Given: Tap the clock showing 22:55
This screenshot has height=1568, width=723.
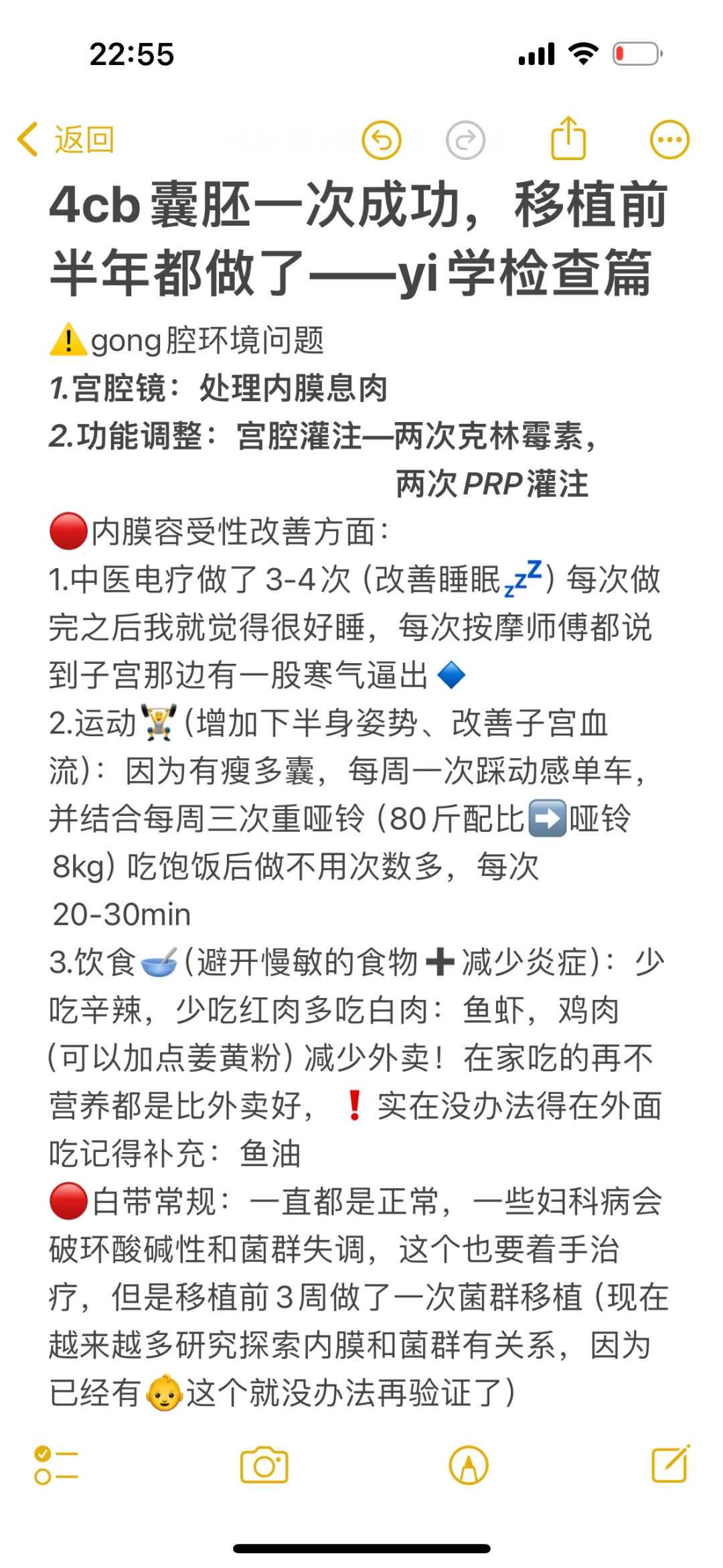Looking at the screenshot, I should coord(132,55).
